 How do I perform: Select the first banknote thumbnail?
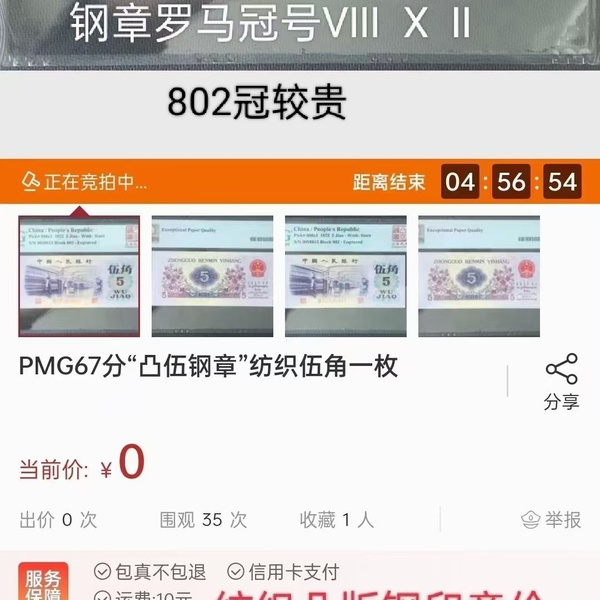(x=79, y=275)
